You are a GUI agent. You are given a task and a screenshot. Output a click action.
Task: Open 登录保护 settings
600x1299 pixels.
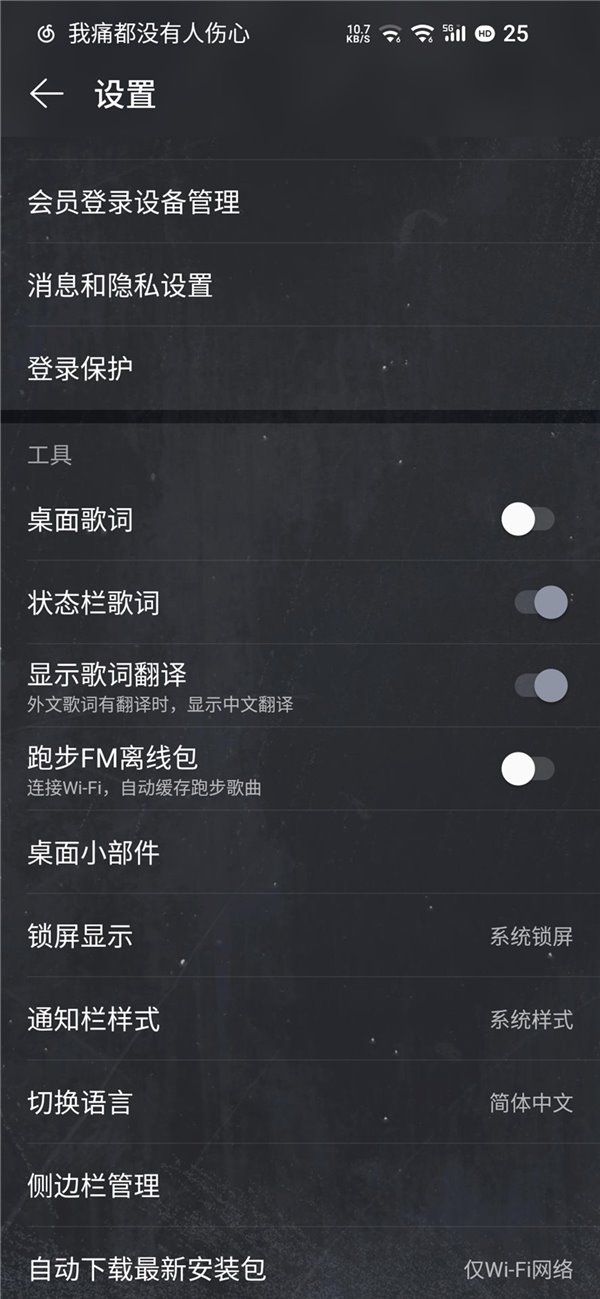(300, 368)
